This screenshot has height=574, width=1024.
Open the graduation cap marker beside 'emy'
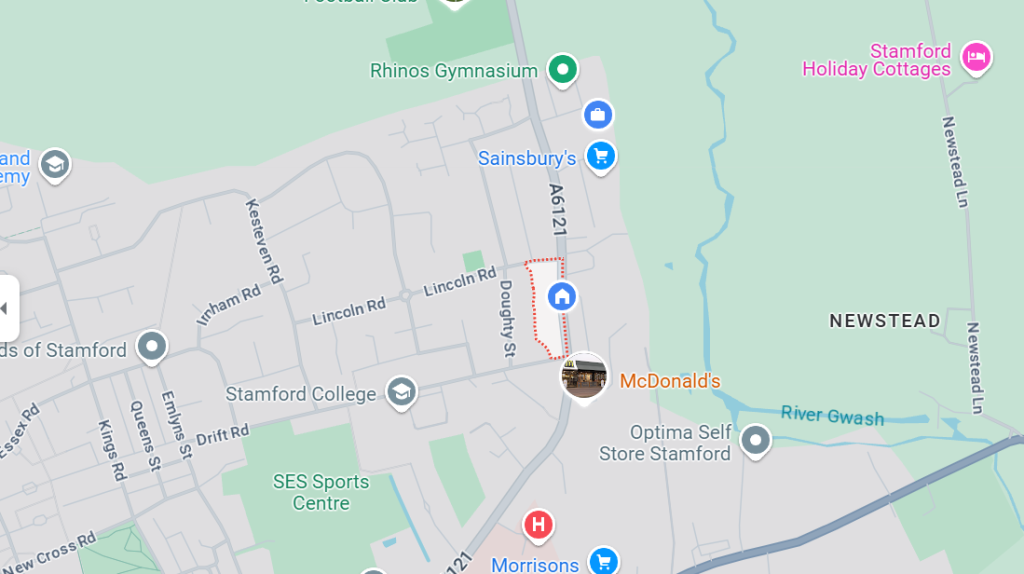55,165
